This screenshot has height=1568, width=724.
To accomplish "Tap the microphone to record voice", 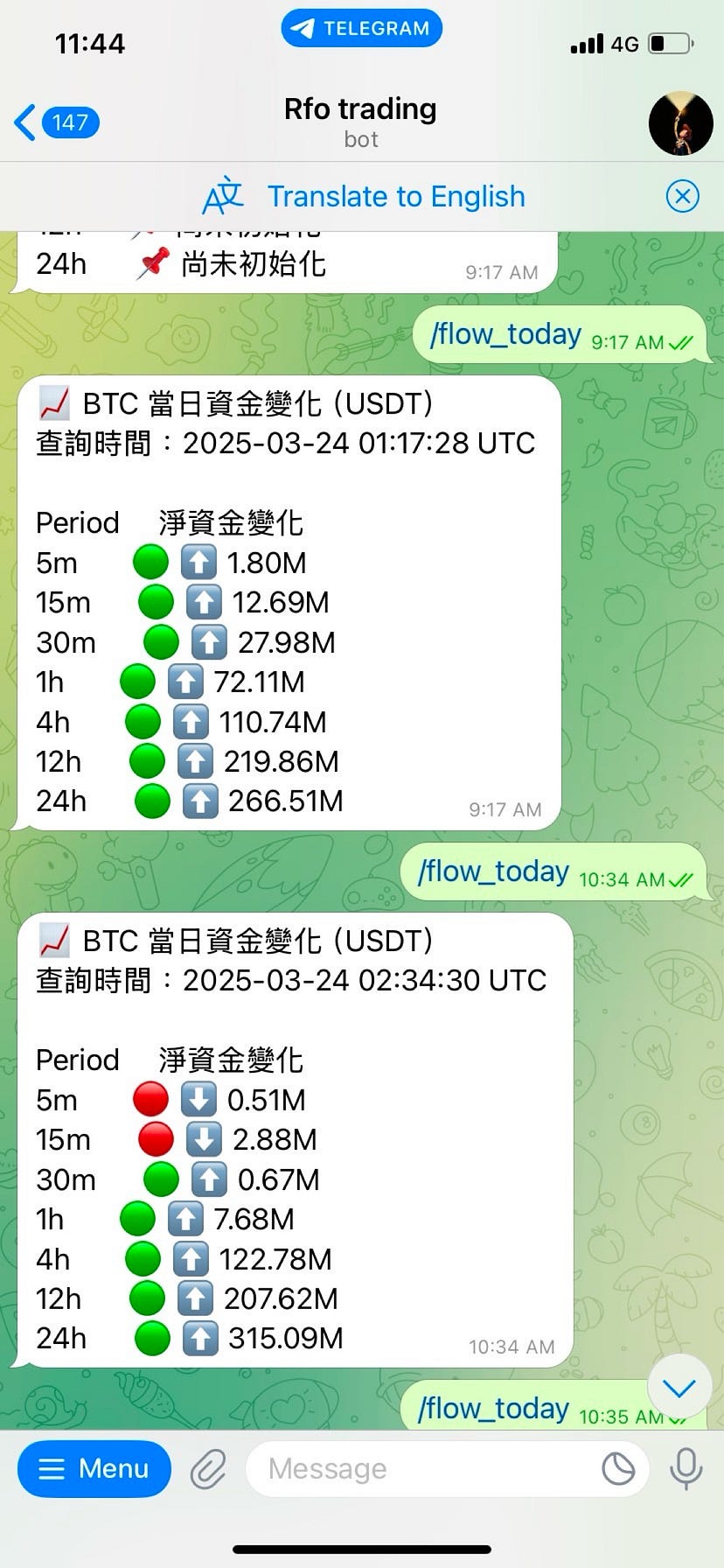I will click(x=686, y=1468).
